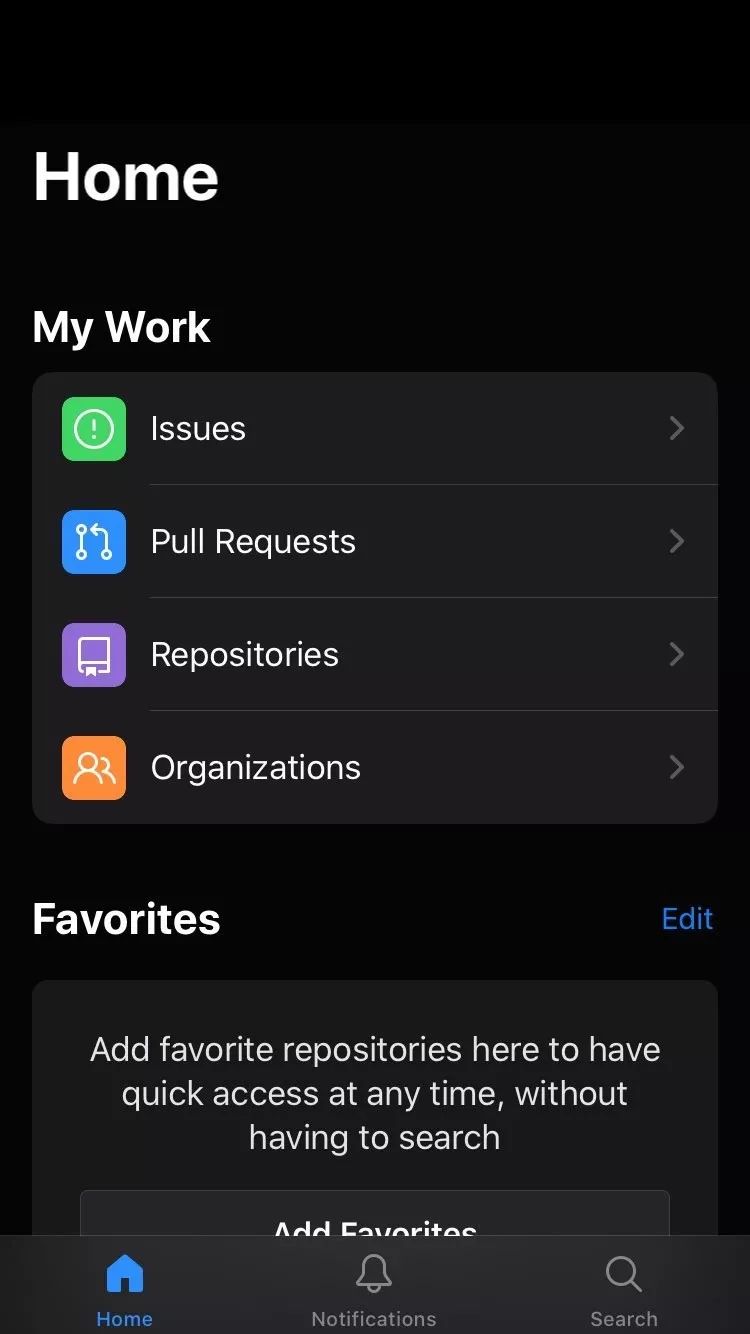
Task: Open Repositories in My Work
Action: [x=374, y=655]
